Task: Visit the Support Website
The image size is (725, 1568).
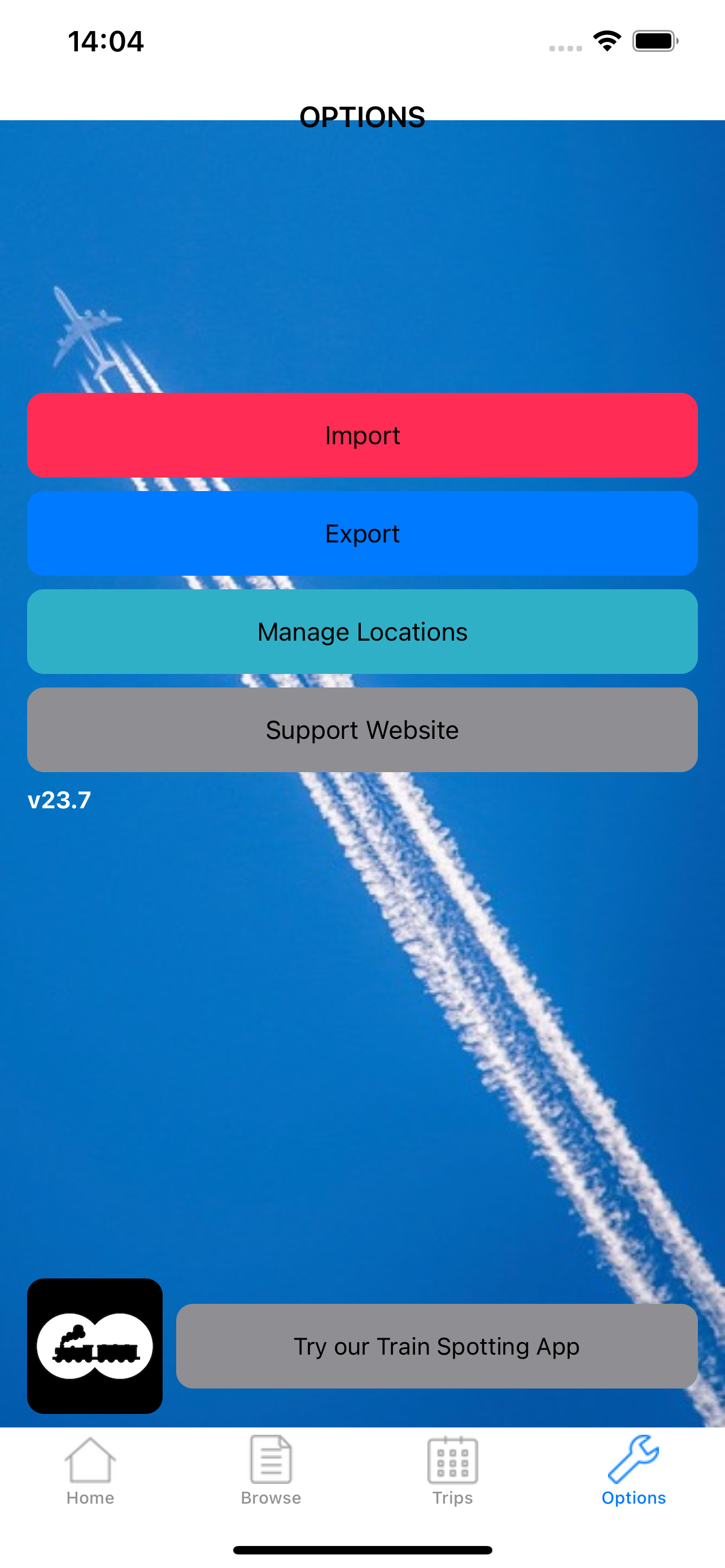Action: tap(362, 729)
